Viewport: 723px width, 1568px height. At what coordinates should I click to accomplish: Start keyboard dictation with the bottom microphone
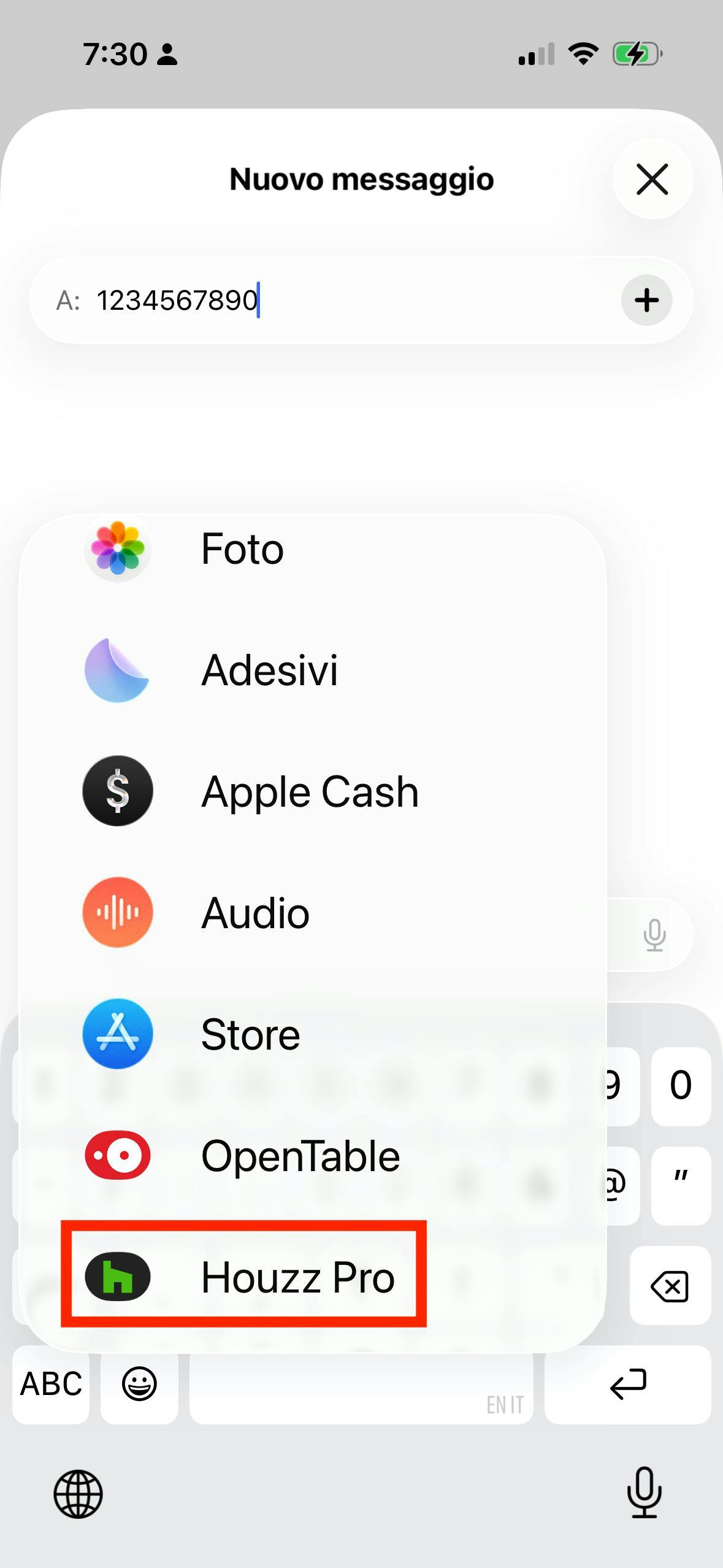[645, 1493]
